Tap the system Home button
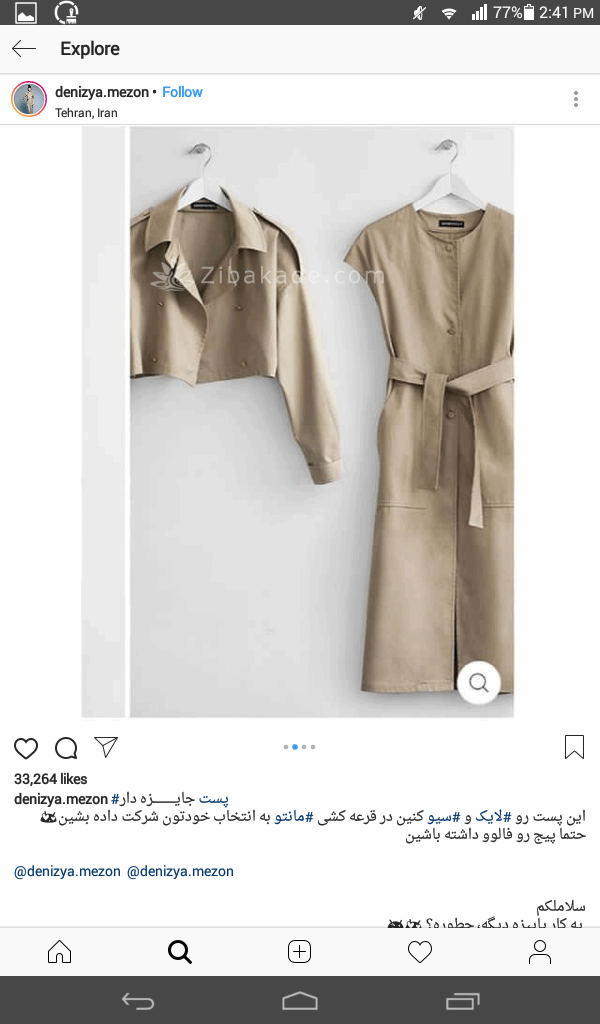600x1024 pixels. [300, 1001]
